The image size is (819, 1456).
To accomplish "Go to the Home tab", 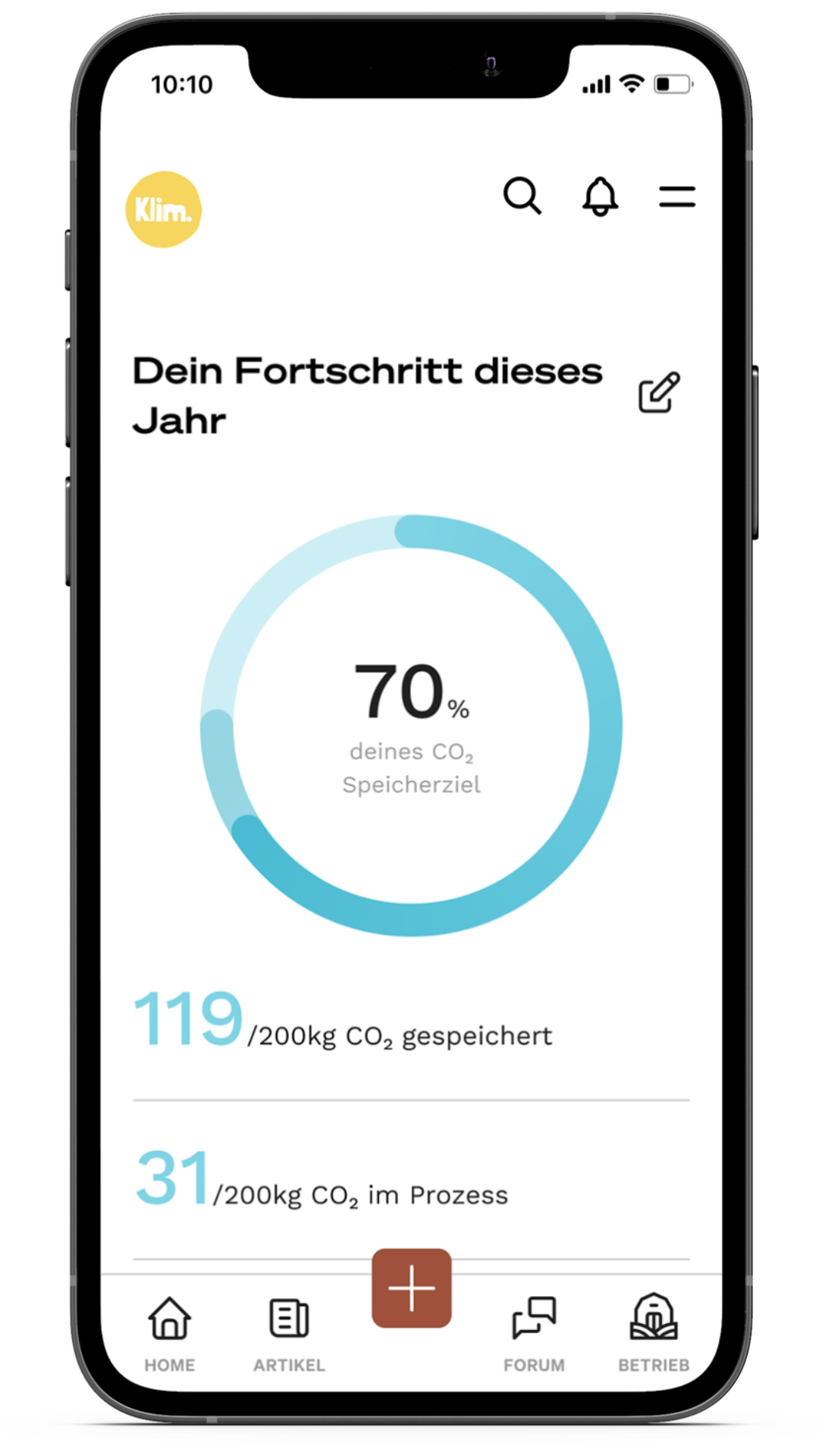I will tap(170, 1332).
